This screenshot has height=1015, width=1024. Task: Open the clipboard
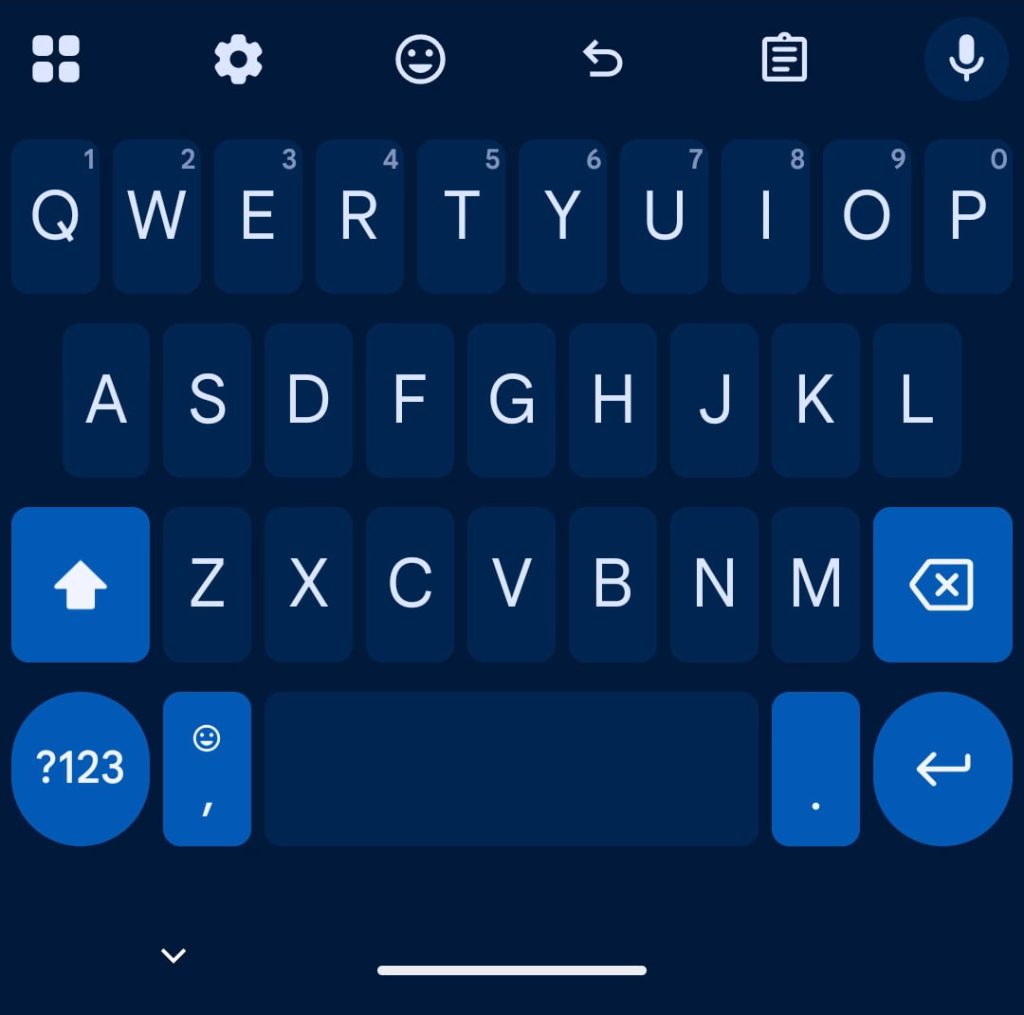784,60
